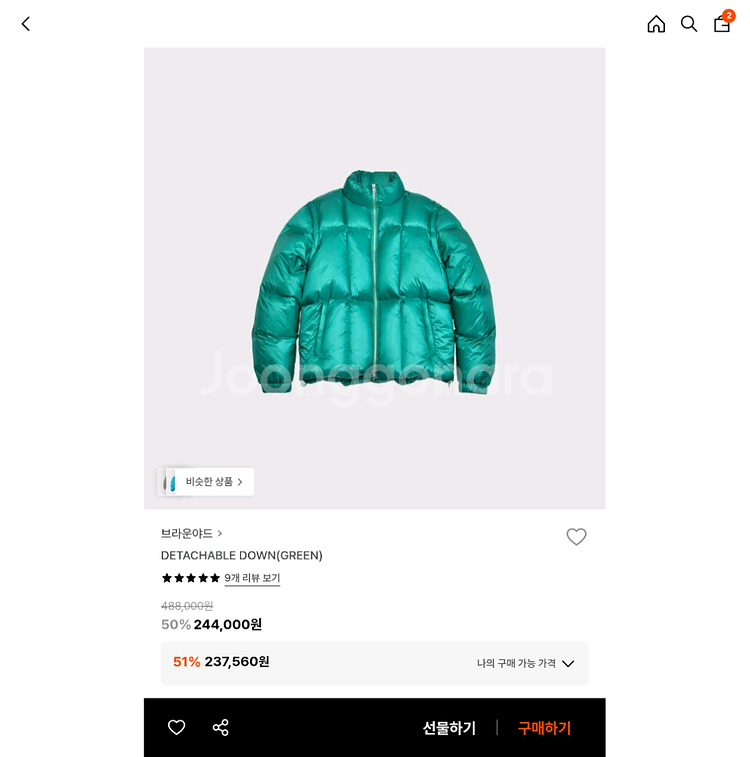Tap 구매하기 to buy the jacket
The width and height of the screenshot is (750, 757).
(544, 728)
